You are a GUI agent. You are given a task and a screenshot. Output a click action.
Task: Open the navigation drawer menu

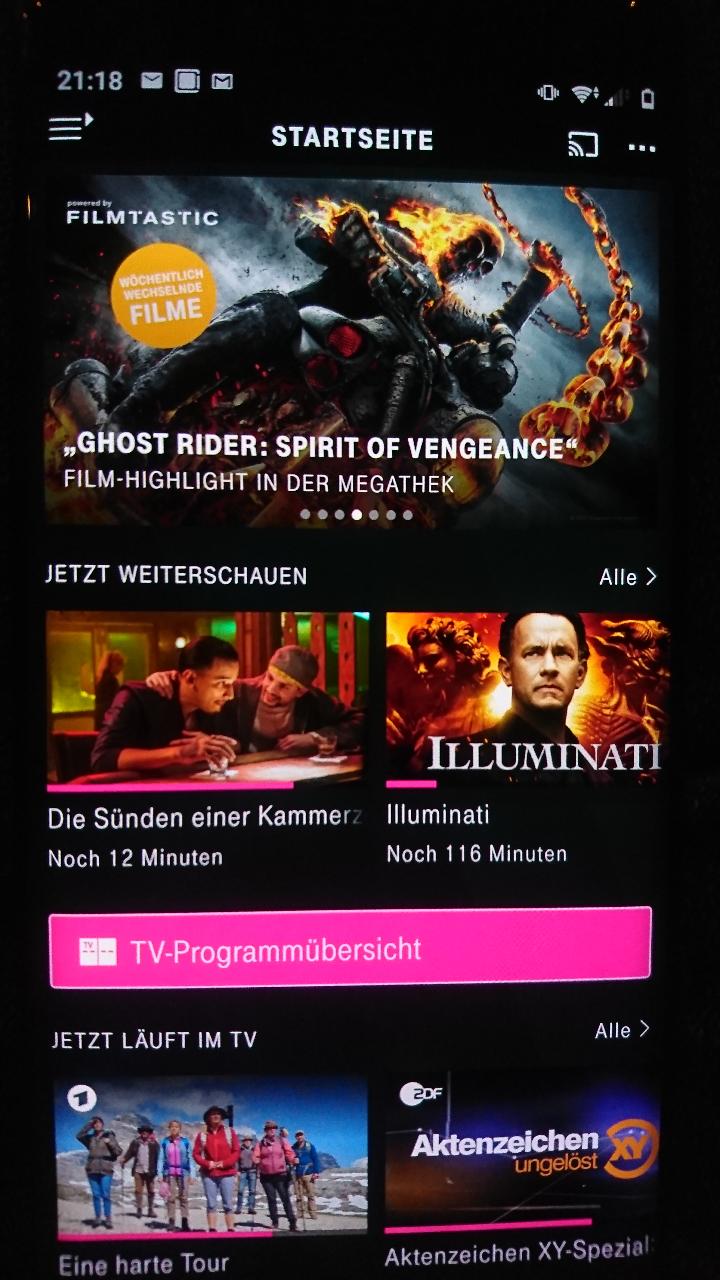71,128
